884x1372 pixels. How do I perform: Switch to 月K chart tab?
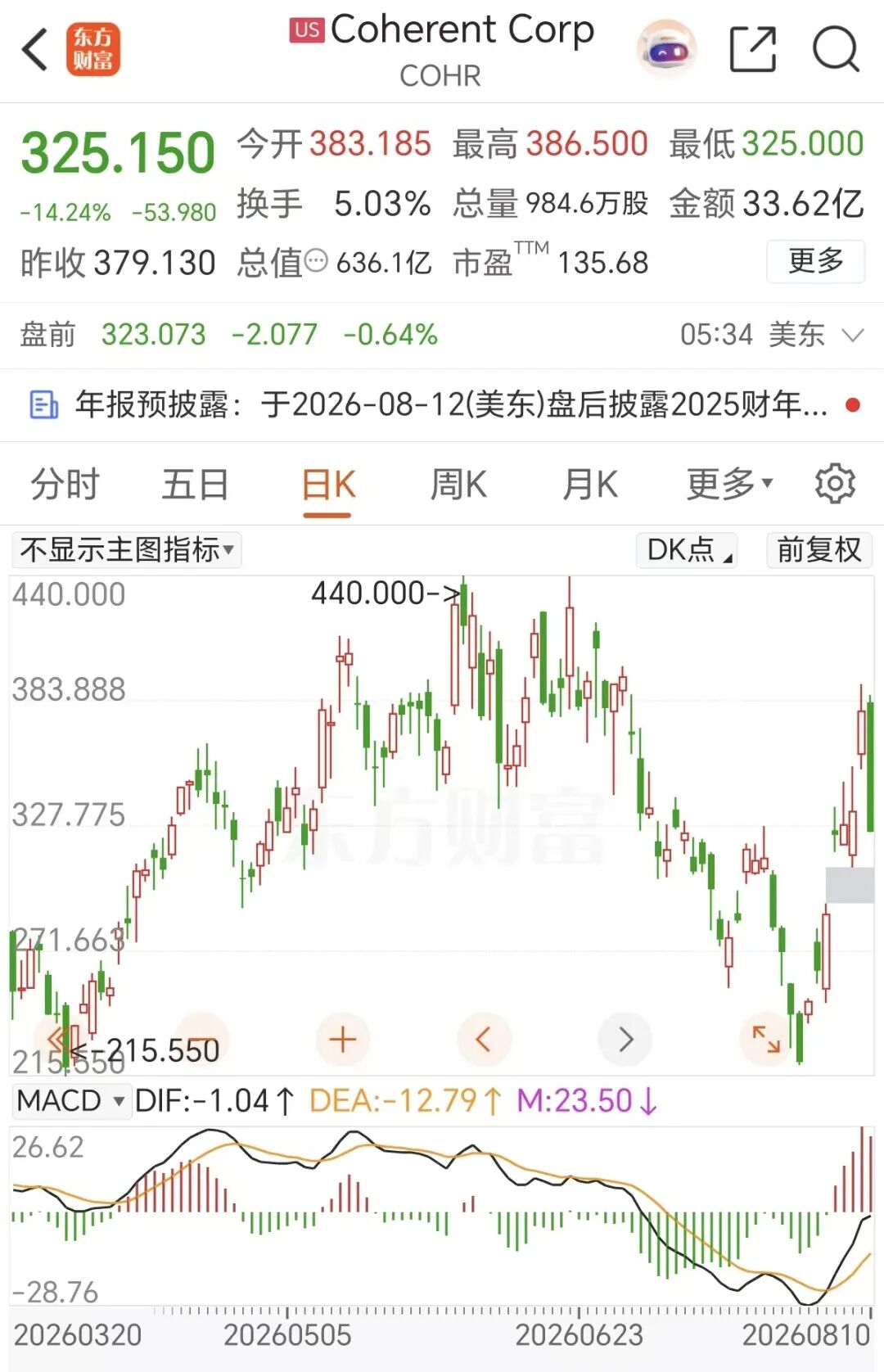pos(589,484)
